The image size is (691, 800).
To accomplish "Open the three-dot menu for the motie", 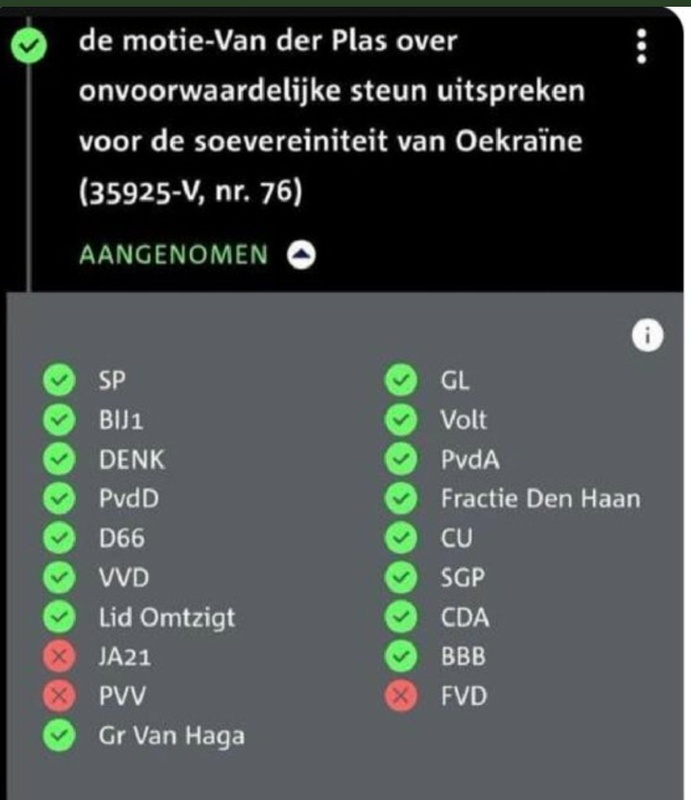I will coord(642,46).
